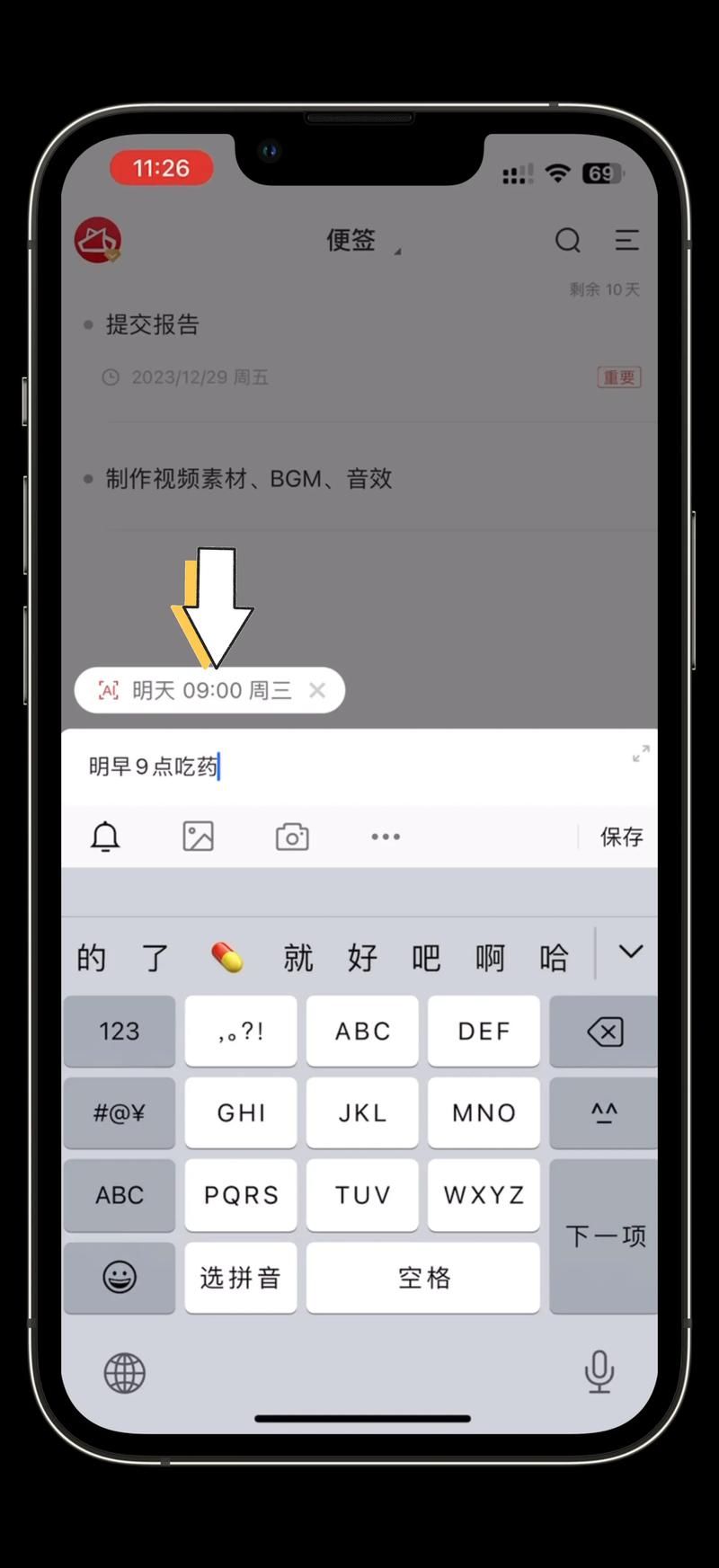Expand the candidate word list
Viewport: 719px width, 1568px height.
click(630, 952)
